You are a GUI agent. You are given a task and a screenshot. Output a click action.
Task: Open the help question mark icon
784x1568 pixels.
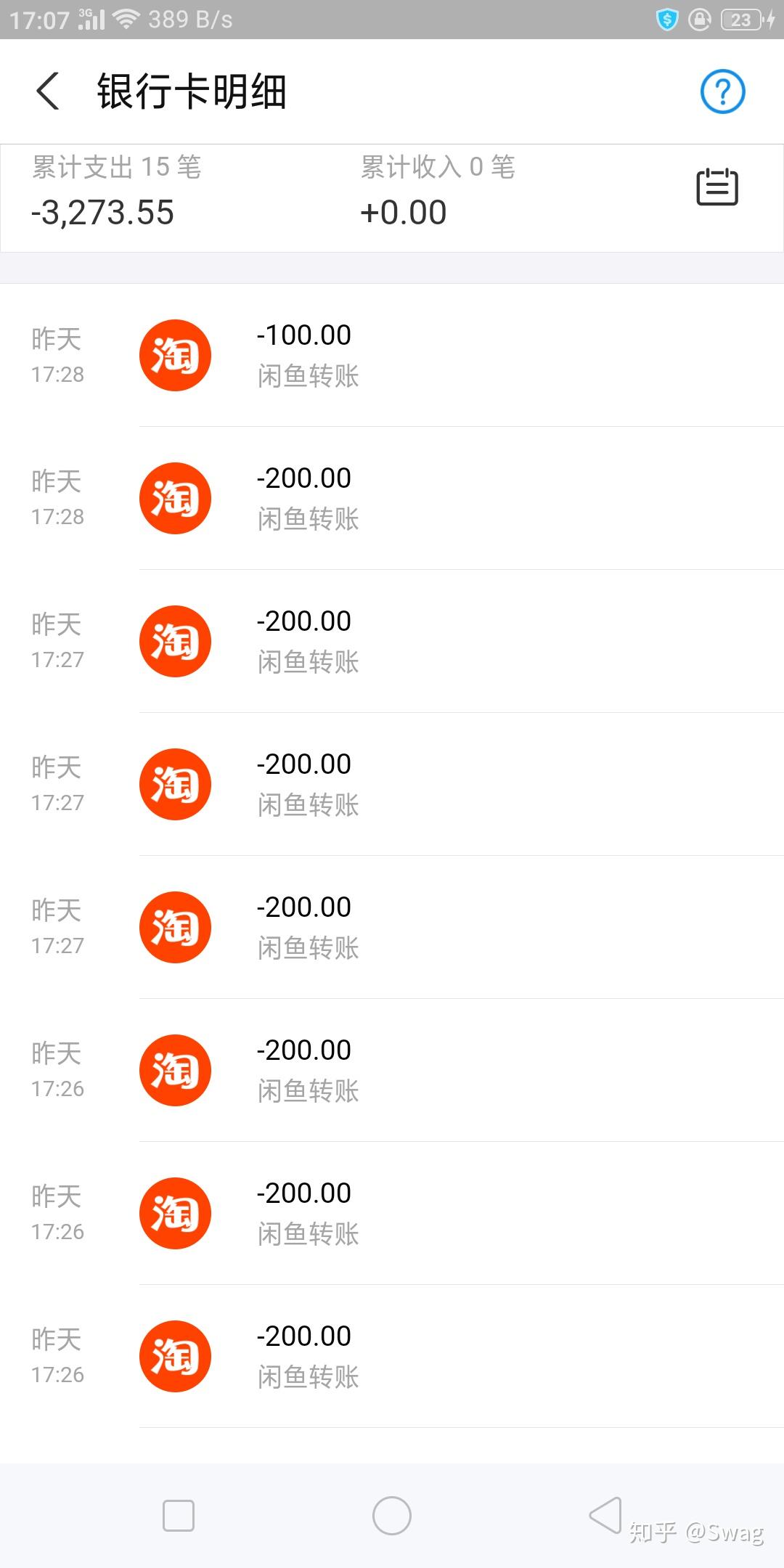(722, 91)
